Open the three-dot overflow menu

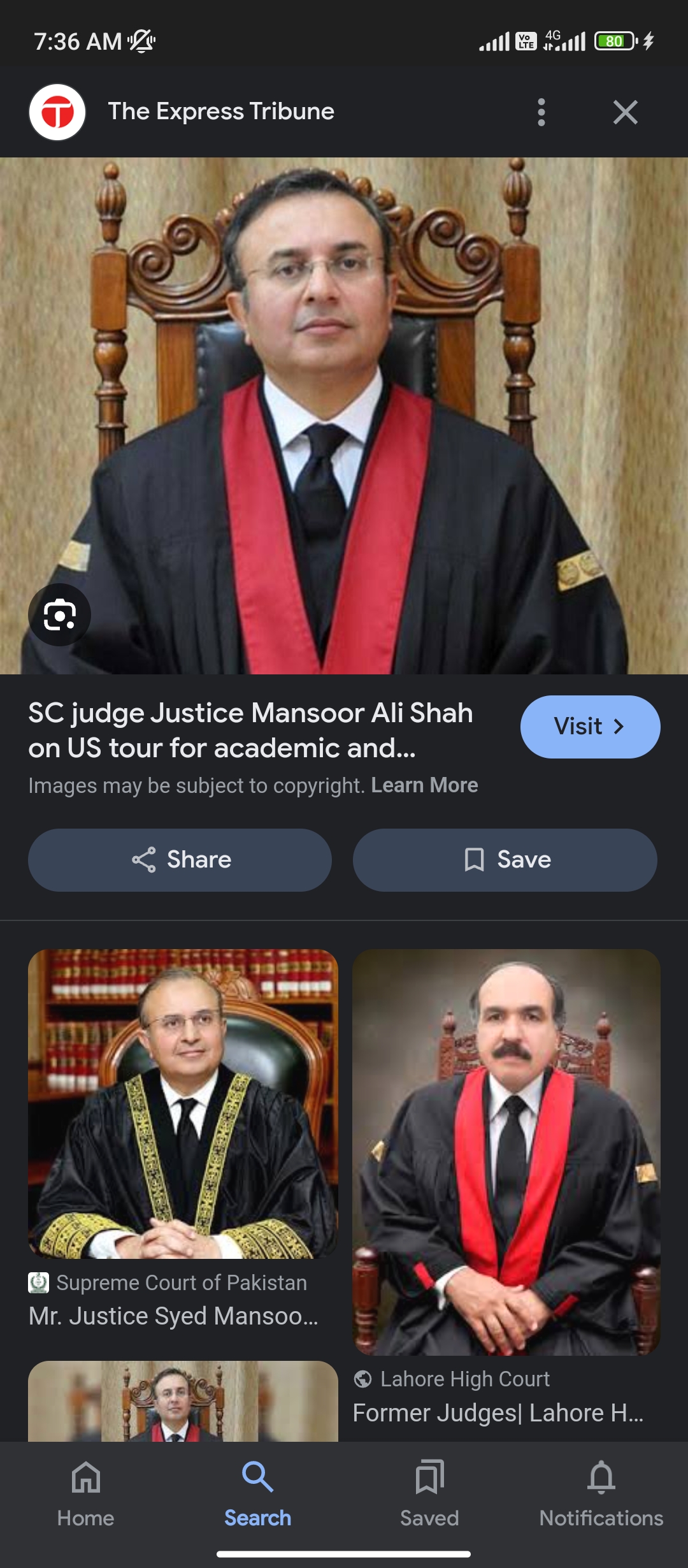[541, 112]
